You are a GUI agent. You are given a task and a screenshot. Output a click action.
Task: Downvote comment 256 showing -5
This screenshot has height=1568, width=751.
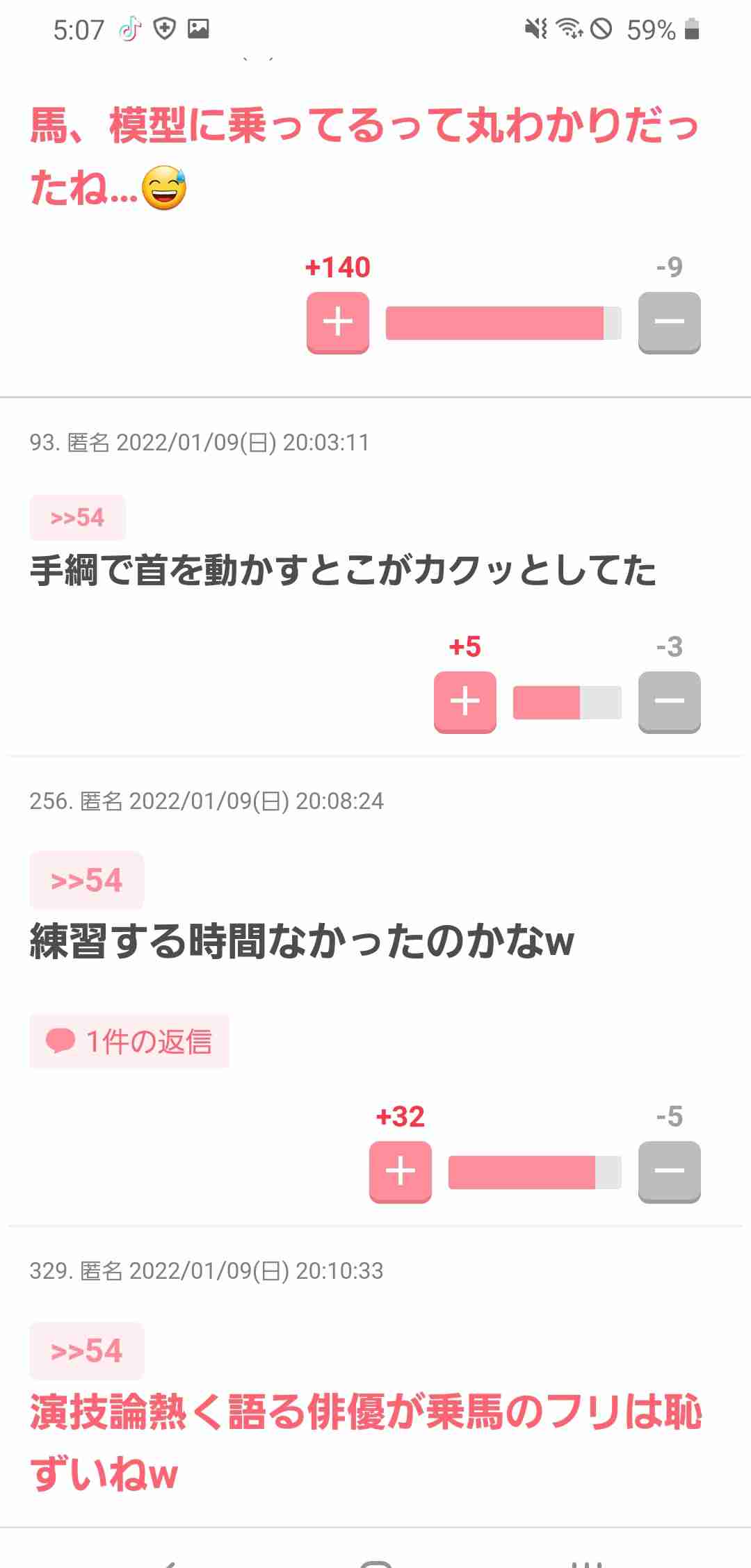669,1172
